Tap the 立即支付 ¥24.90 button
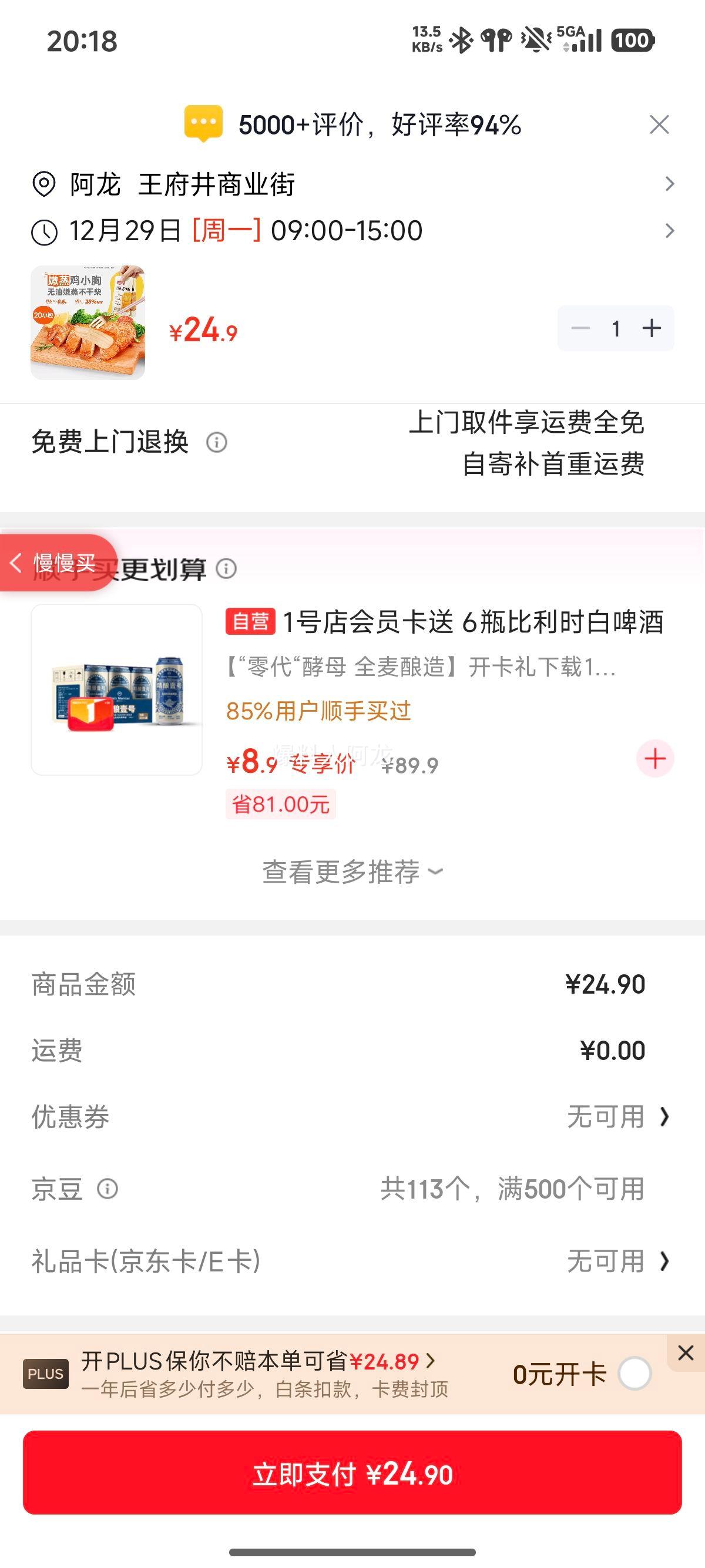The image size is (705, 1568). [352, 1475]
